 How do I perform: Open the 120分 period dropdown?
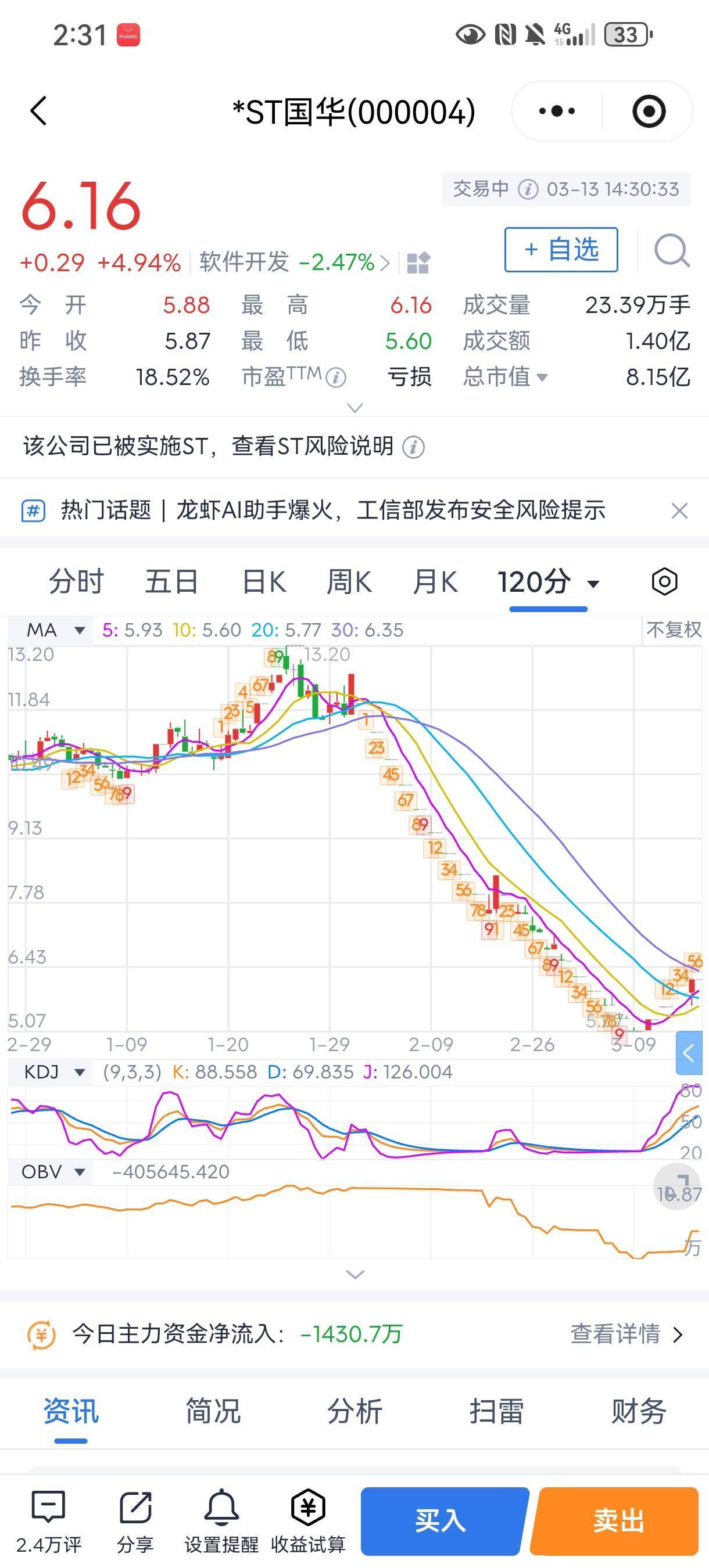[548, 582]
